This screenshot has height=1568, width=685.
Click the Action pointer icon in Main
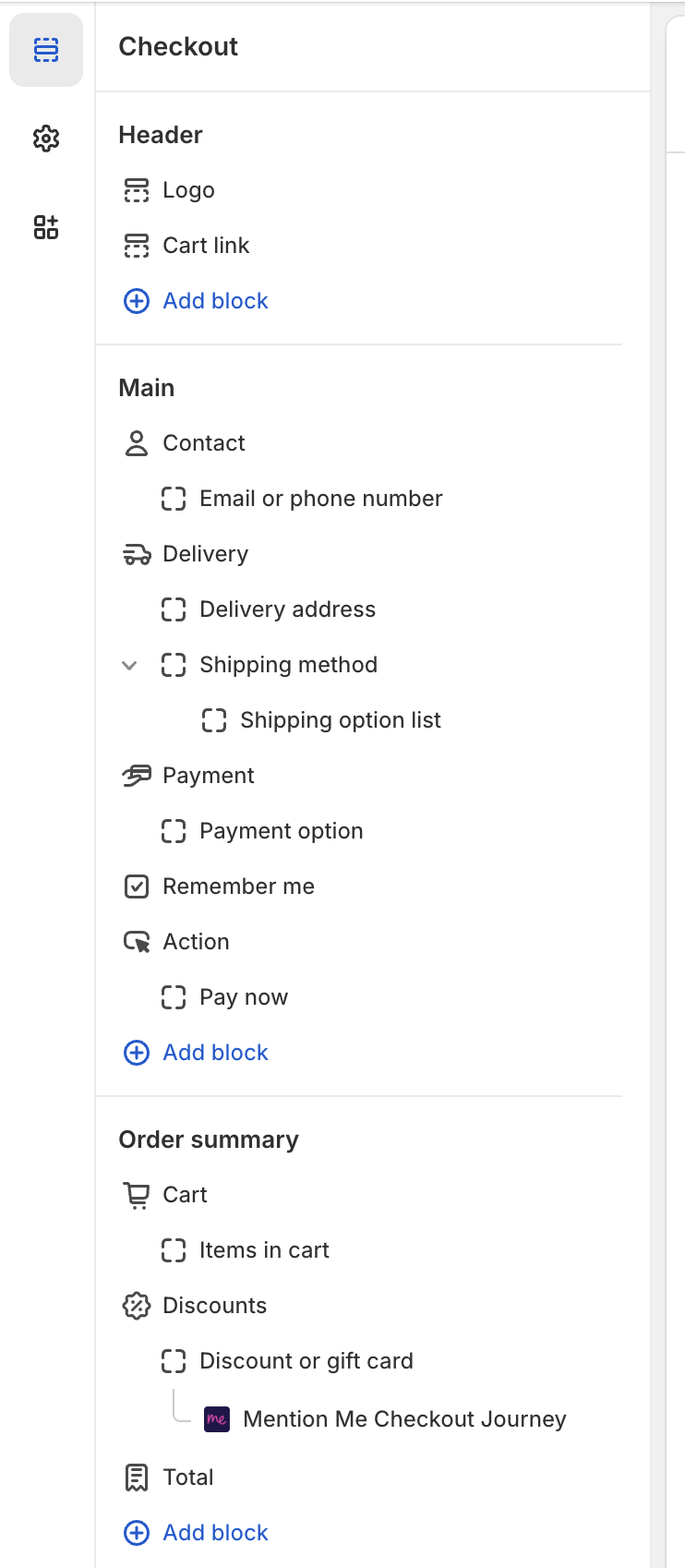coord(136,941)
